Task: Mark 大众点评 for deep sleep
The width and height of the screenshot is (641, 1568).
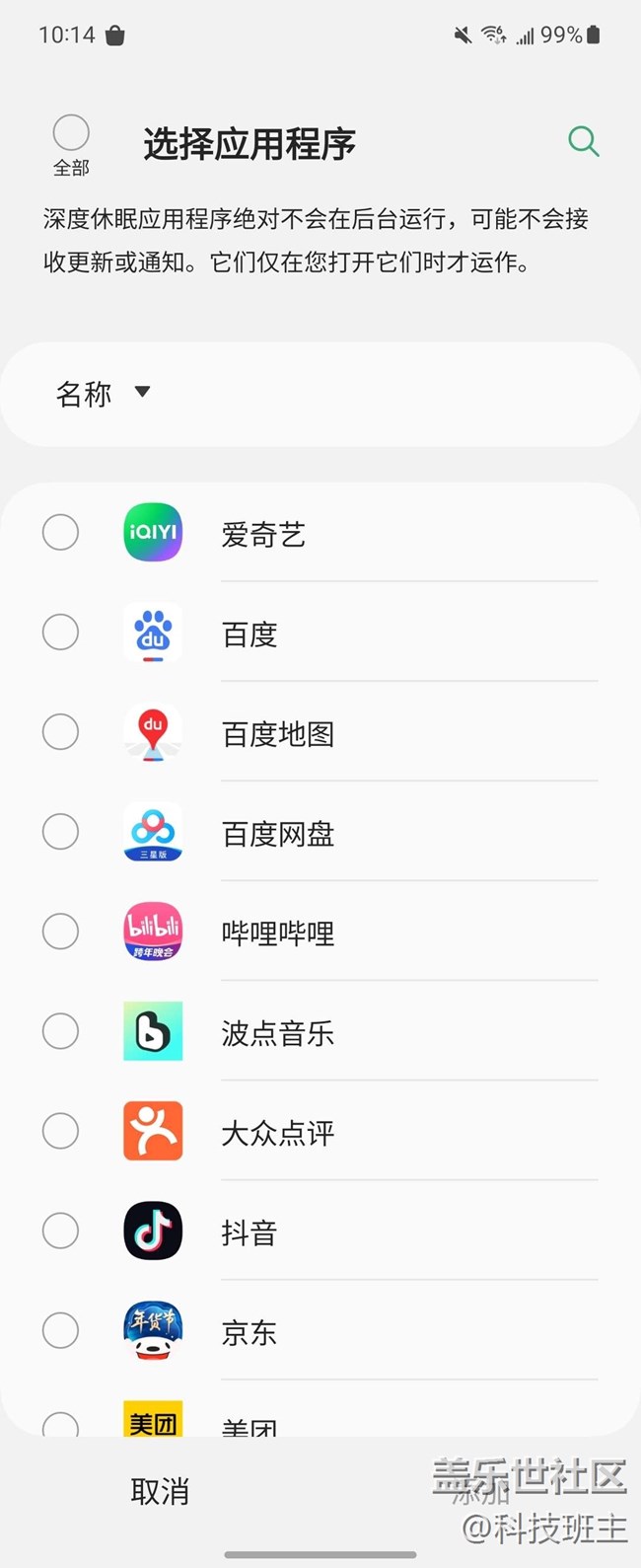Action: click(60, 1131)
